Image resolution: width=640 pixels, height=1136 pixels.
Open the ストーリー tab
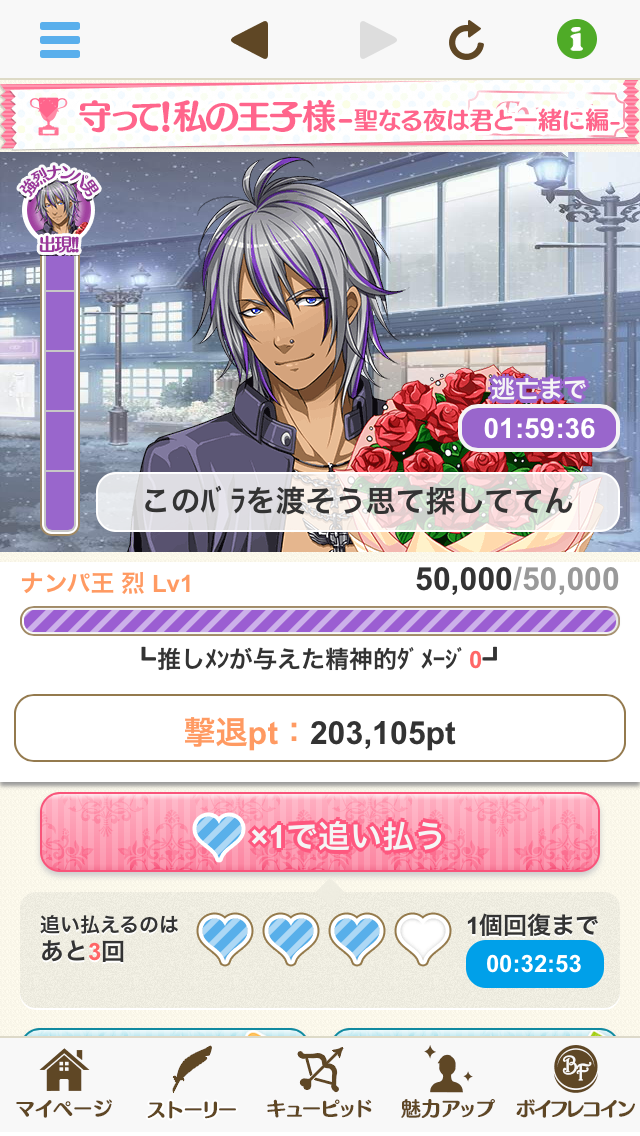click(x=192, y=1087)
